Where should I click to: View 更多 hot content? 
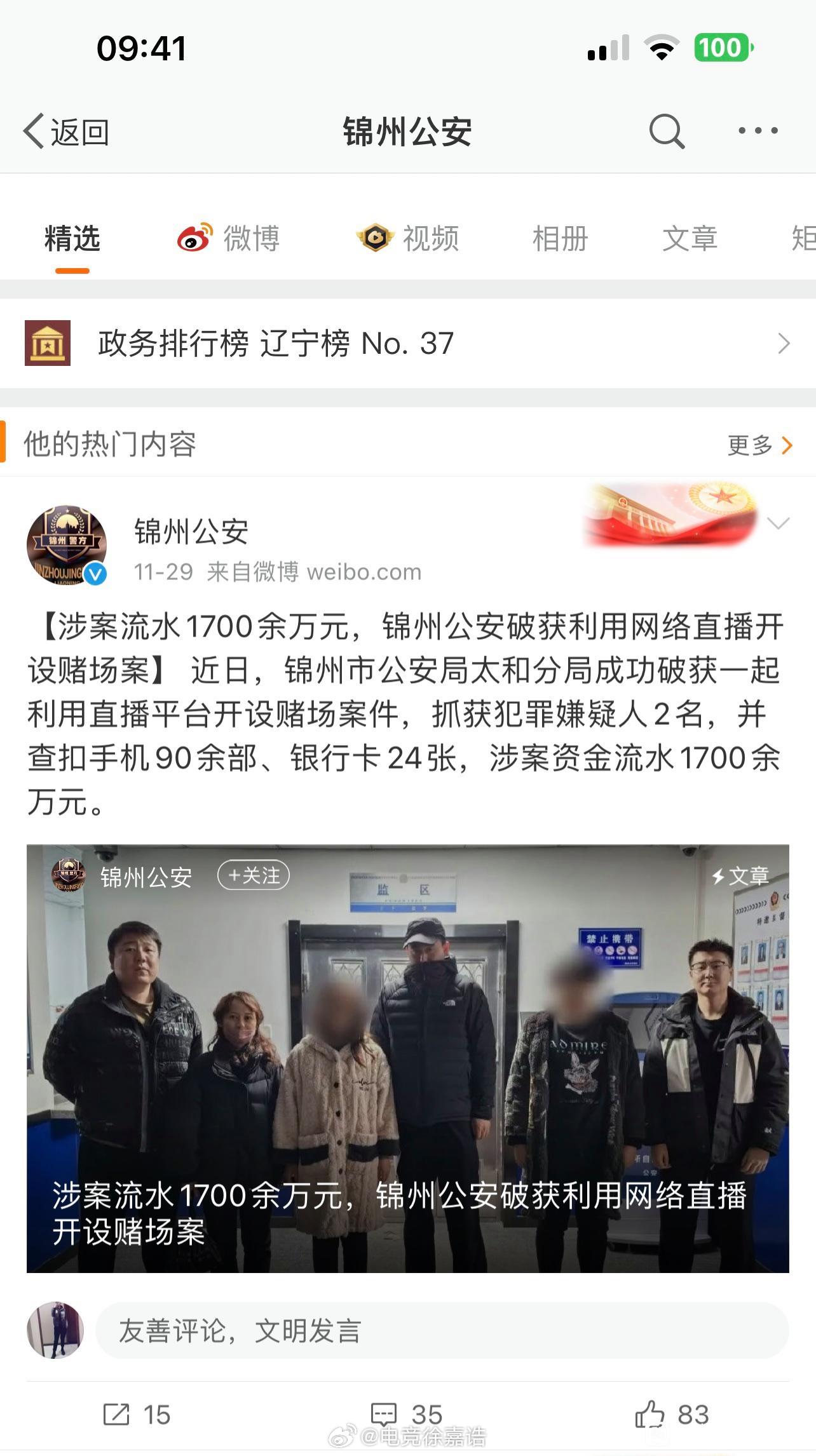click(759, 445)
